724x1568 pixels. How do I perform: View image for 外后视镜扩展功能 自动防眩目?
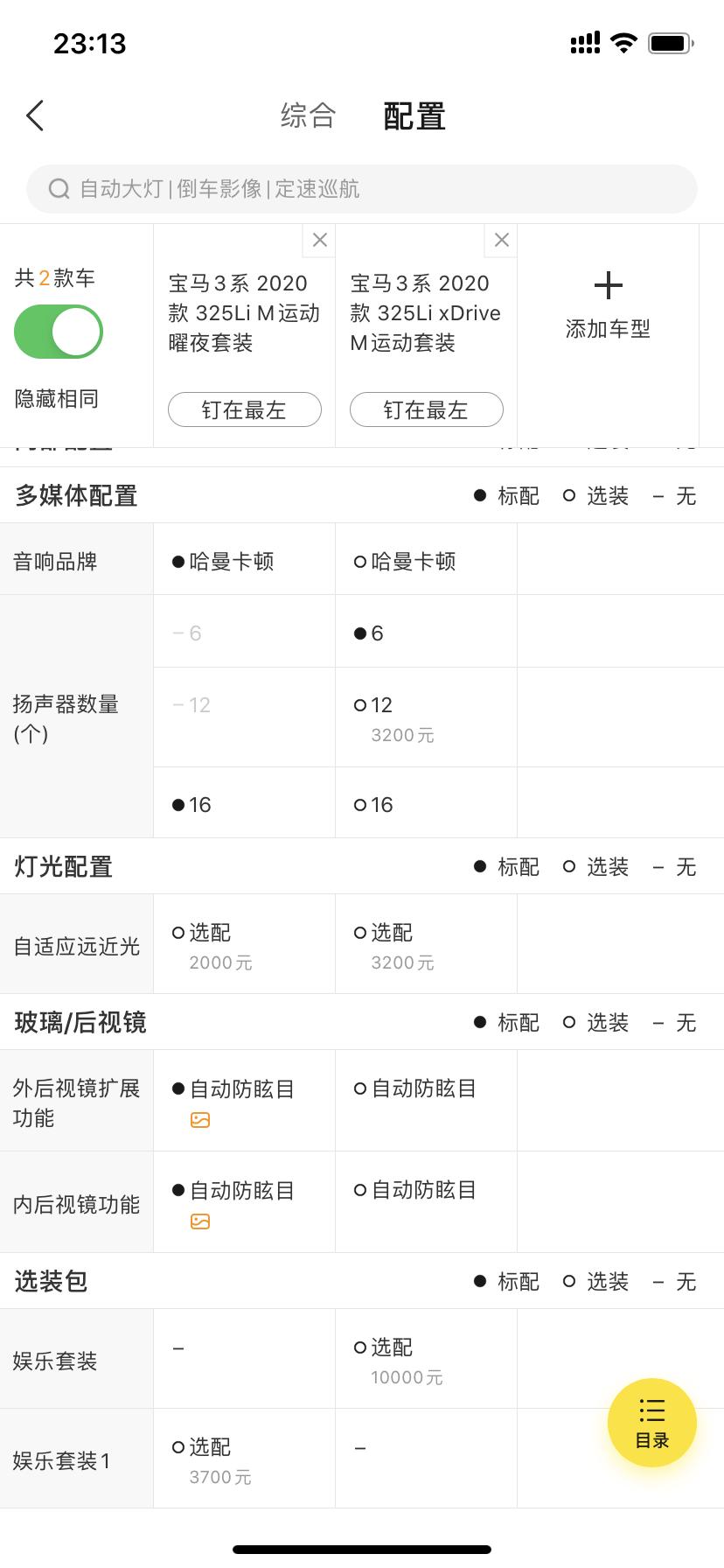tap(200, 1120)
